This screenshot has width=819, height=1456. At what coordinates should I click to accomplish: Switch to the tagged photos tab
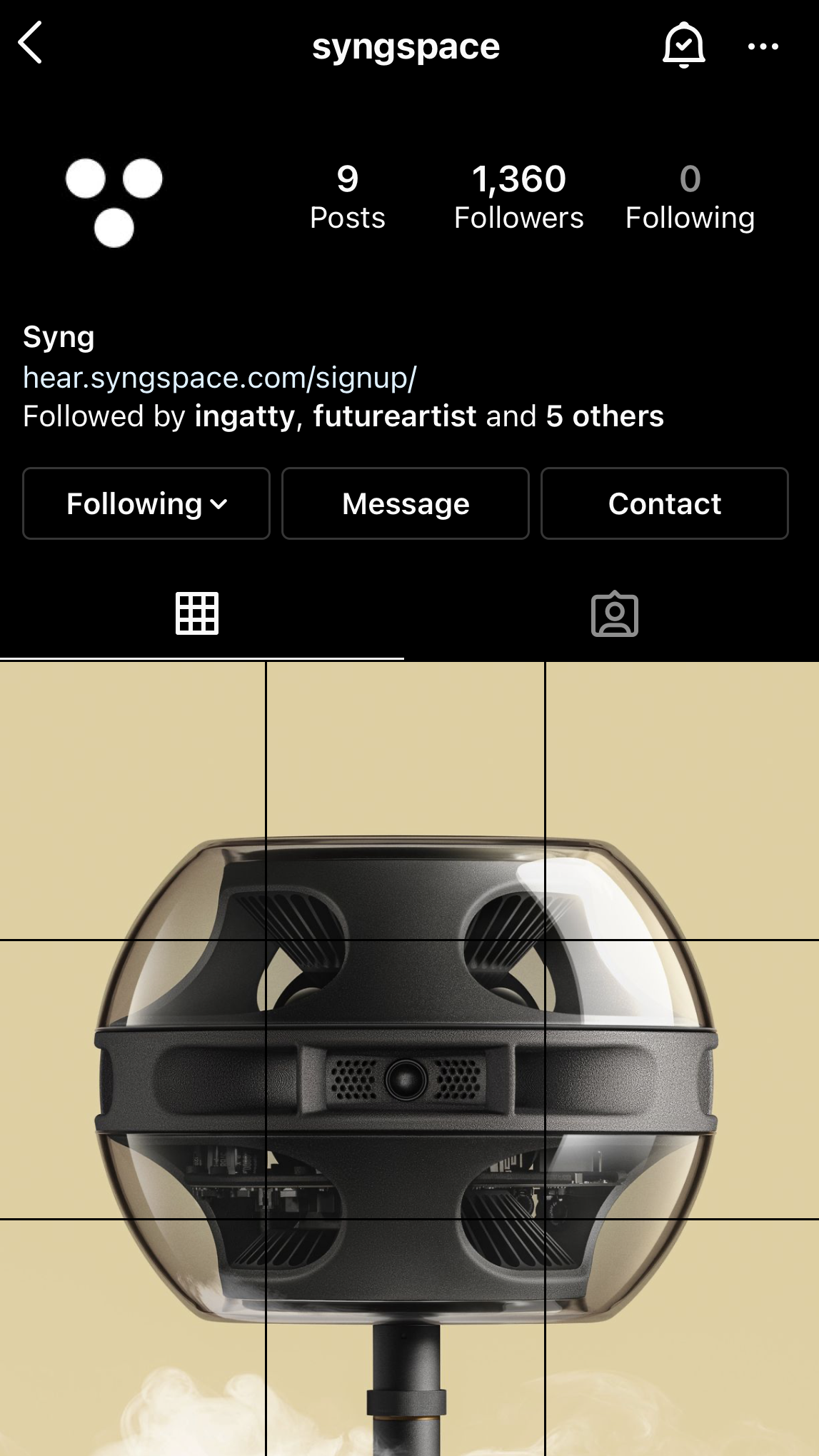614,613
